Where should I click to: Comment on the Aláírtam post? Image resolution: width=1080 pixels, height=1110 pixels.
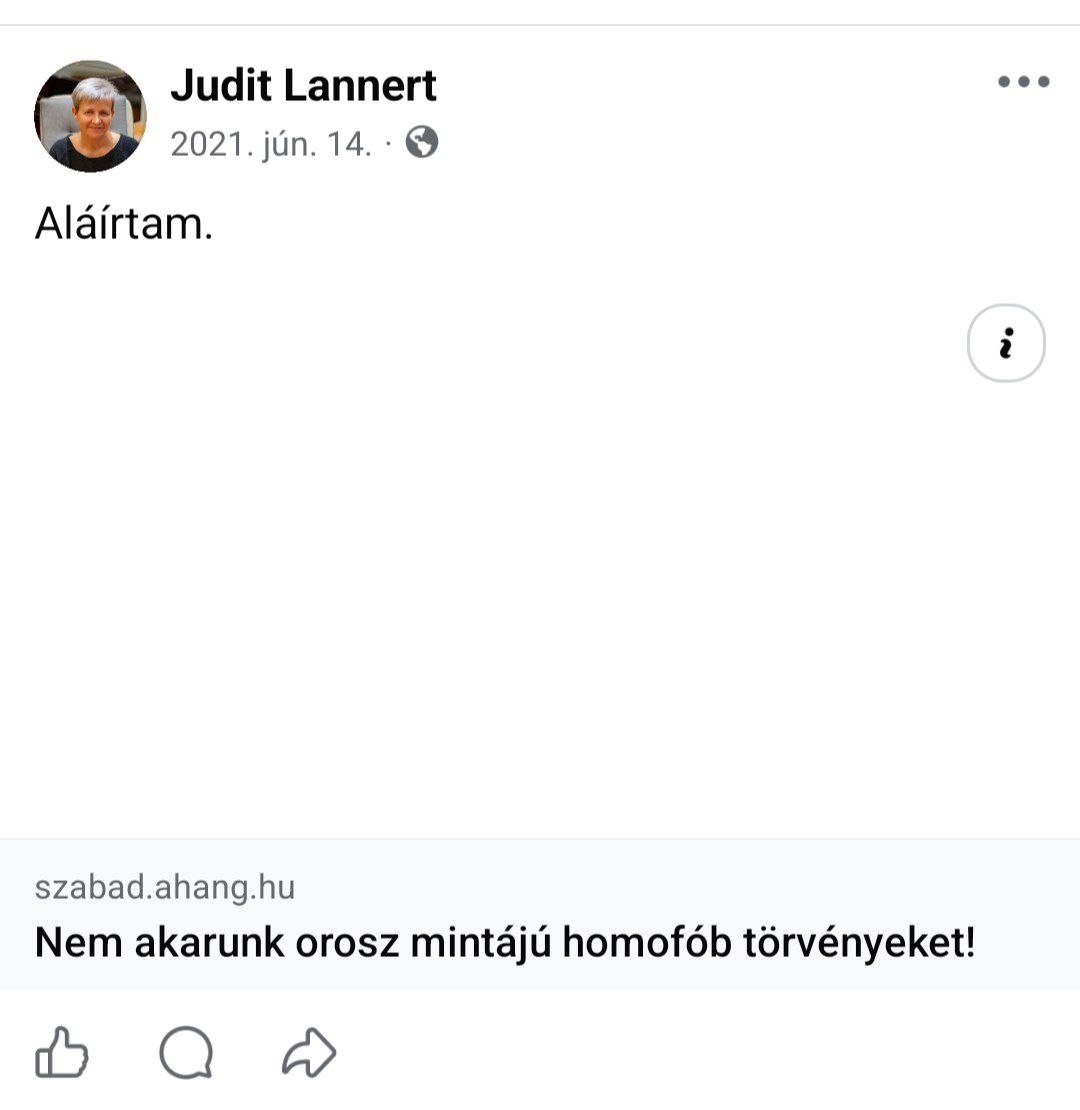tap(186, 1053)
